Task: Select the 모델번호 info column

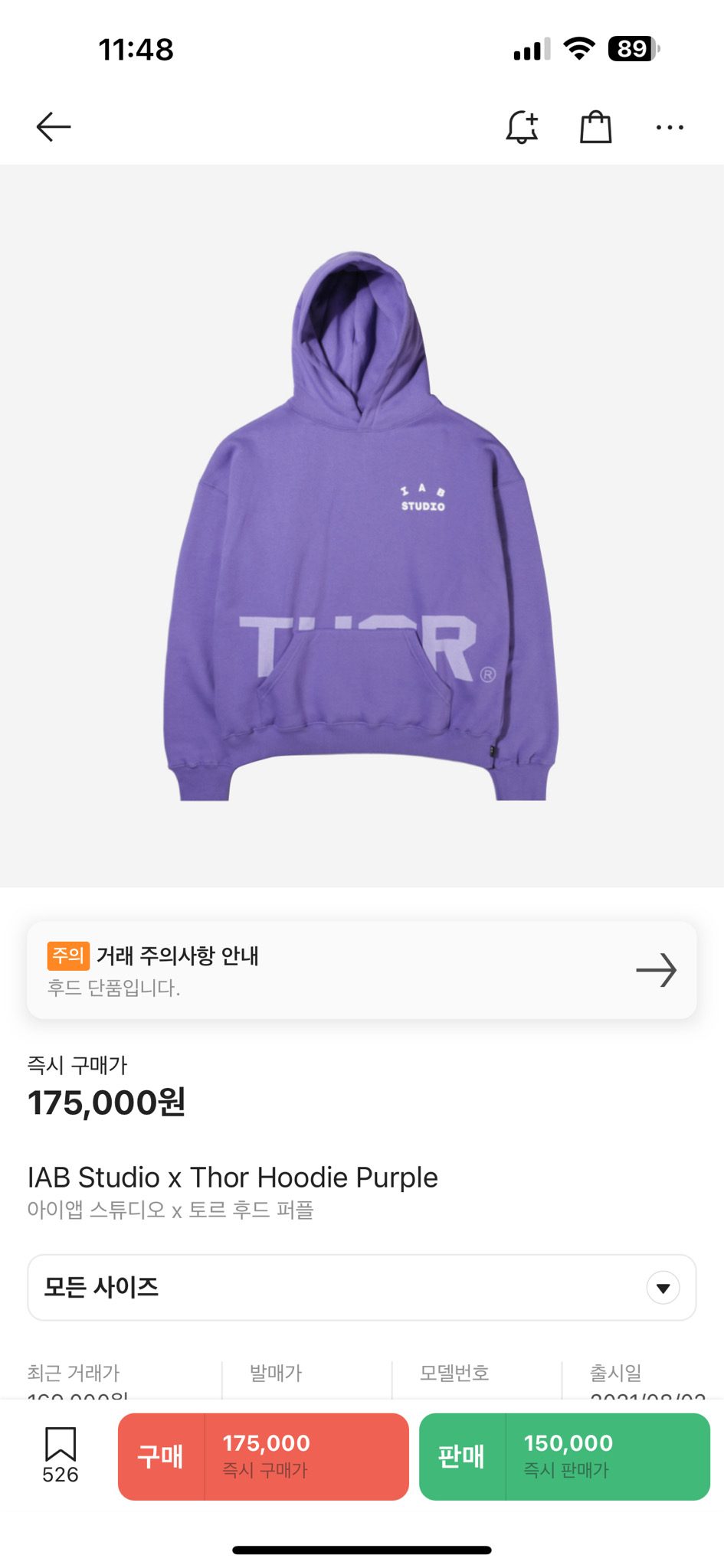Action: coord(455,1374)
